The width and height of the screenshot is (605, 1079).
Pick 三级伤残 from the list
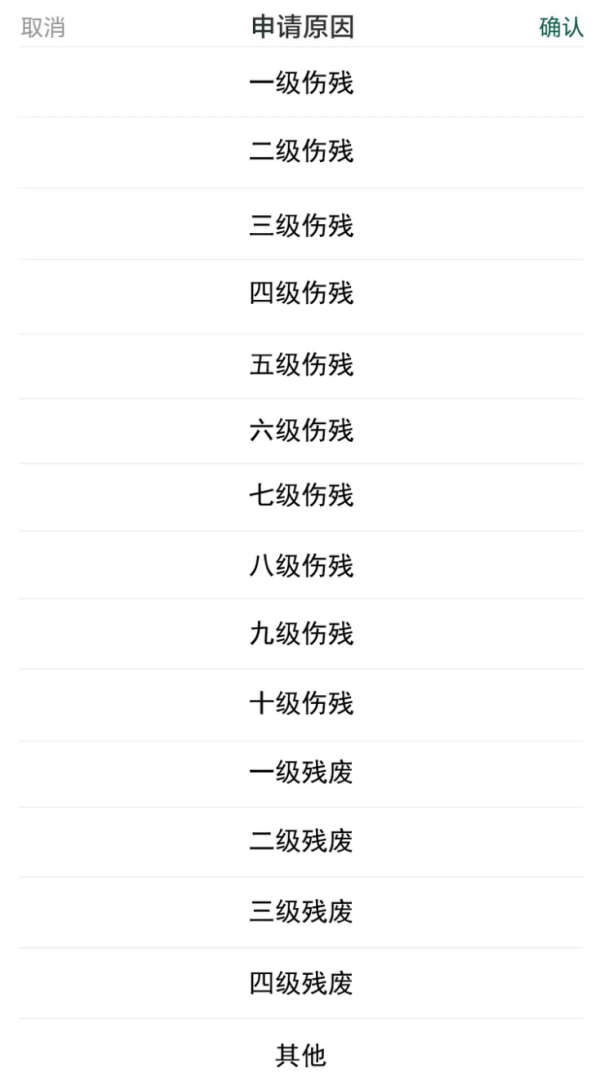click(301, 225)
